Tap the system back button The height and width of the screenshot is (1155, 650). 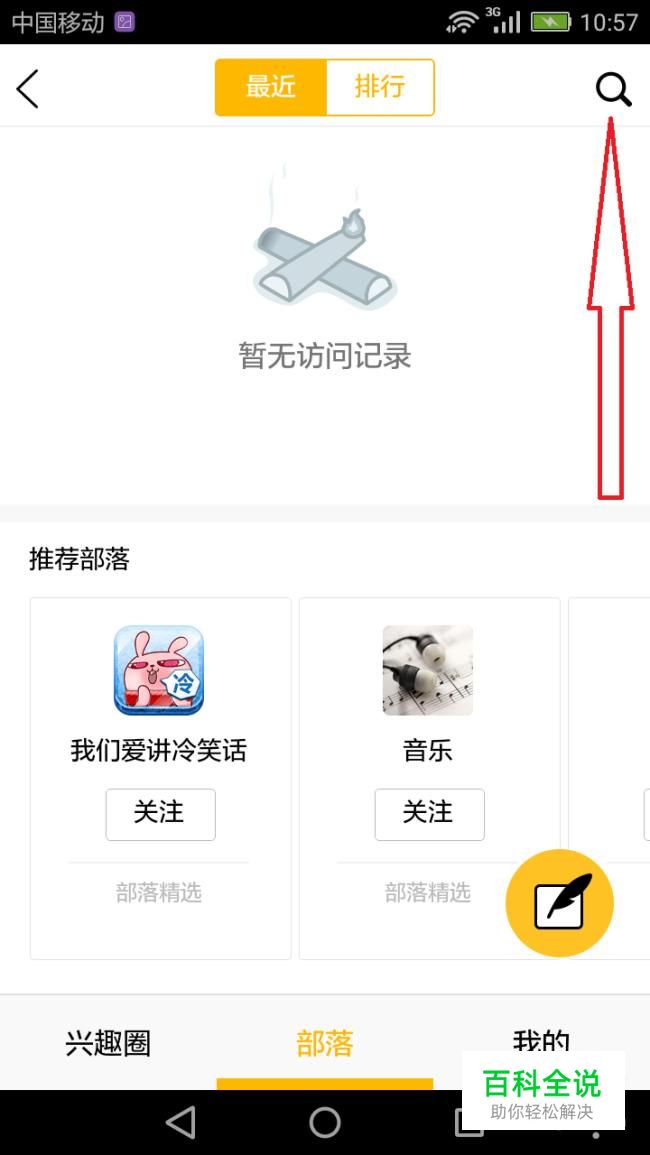181,1122
